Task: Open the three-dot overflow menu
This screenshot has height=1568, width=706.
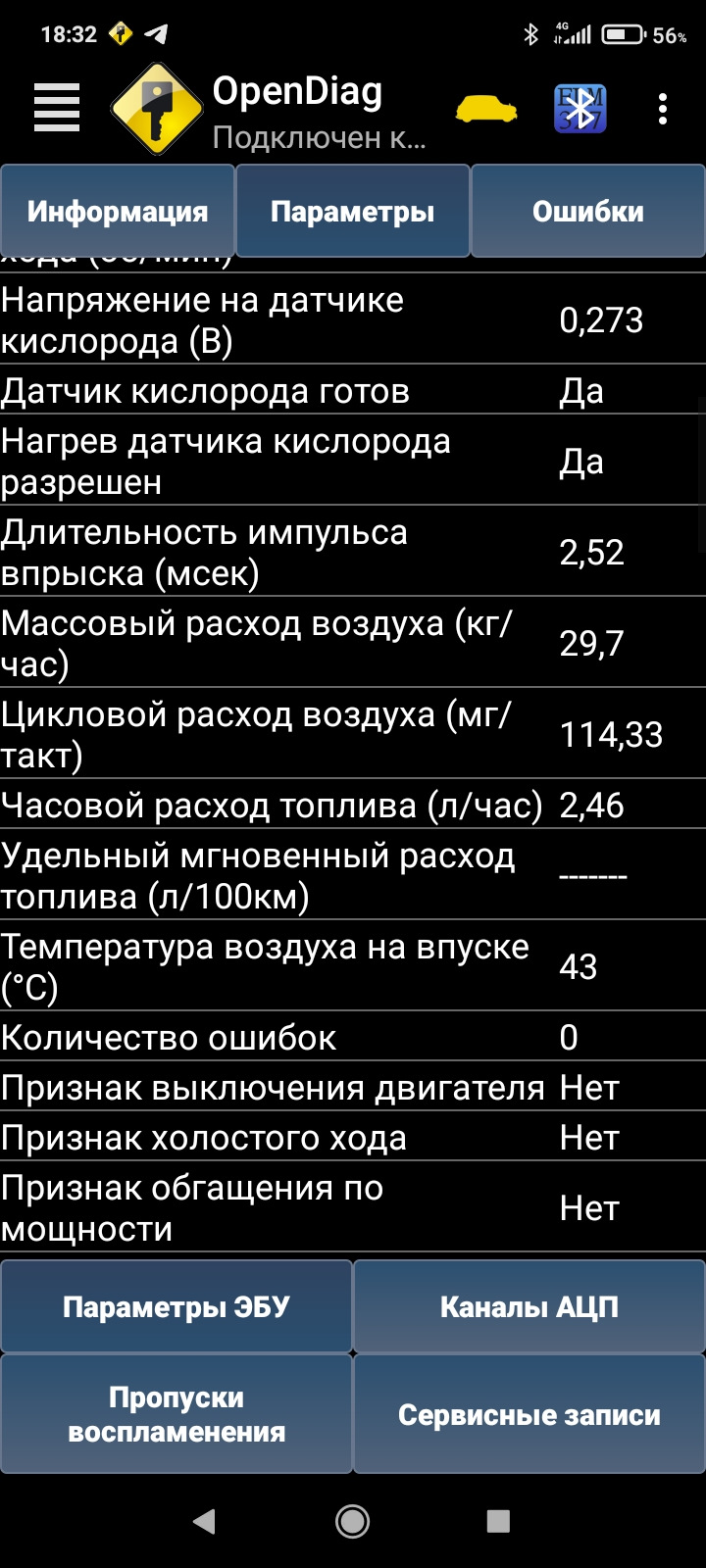Action: coord(663,109)
